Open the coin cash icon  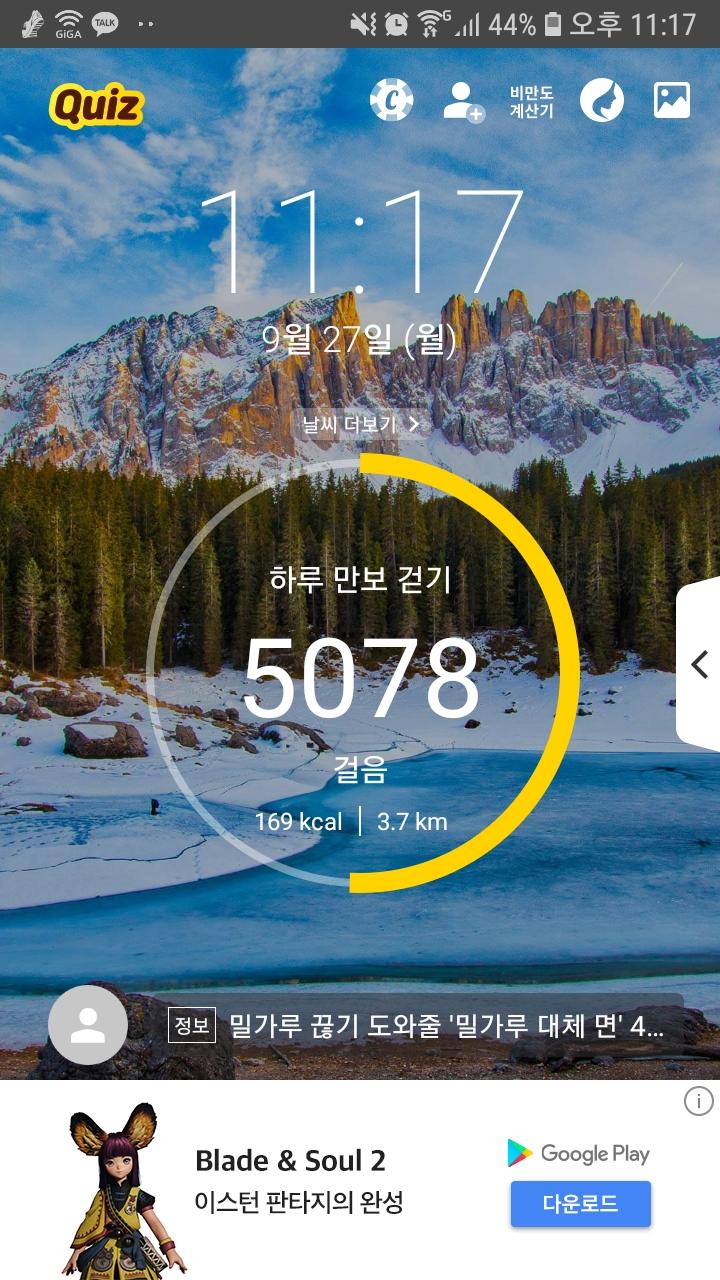point(391,100)
